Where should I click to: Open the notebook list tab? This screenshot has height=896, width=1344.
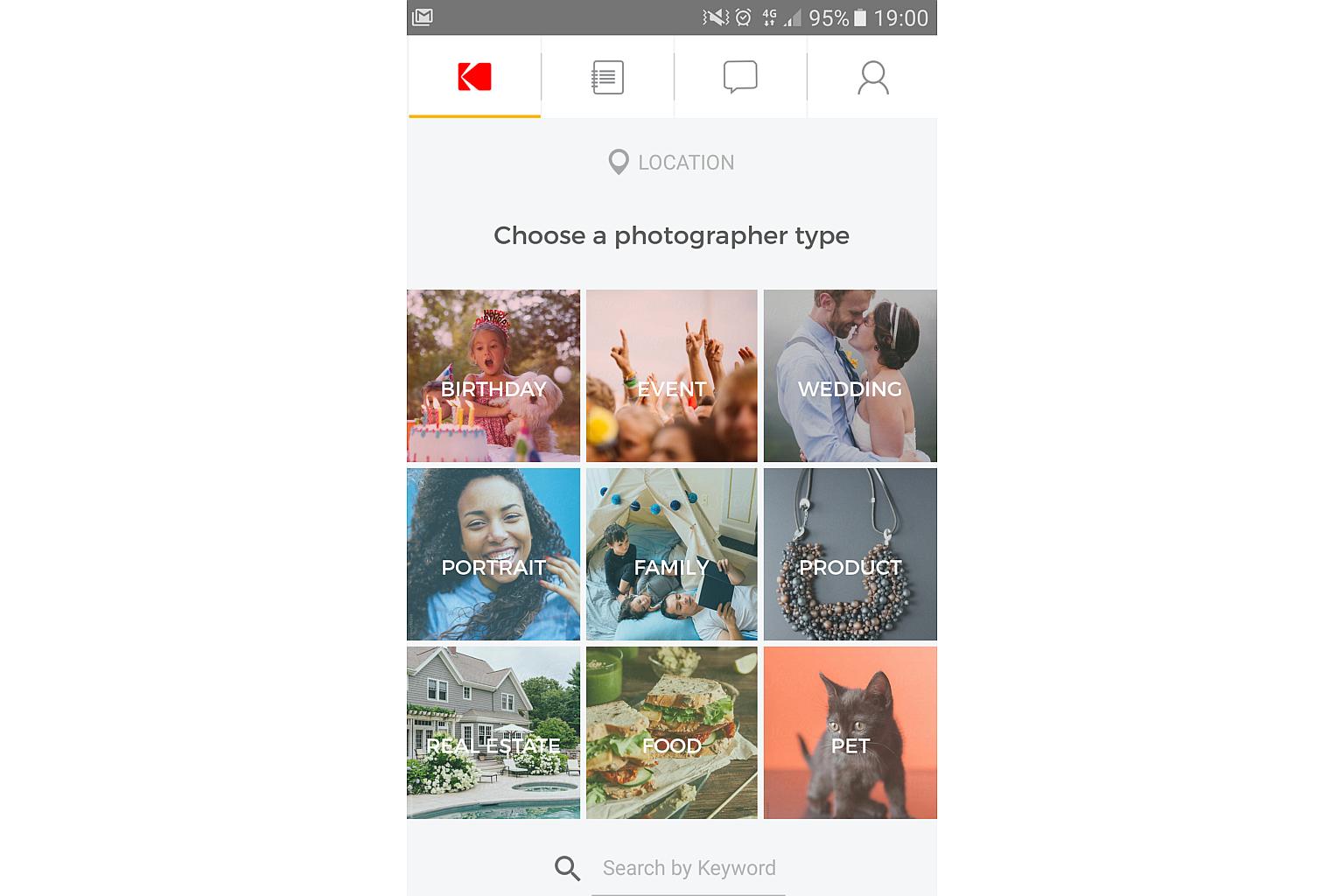coord(607,77)
